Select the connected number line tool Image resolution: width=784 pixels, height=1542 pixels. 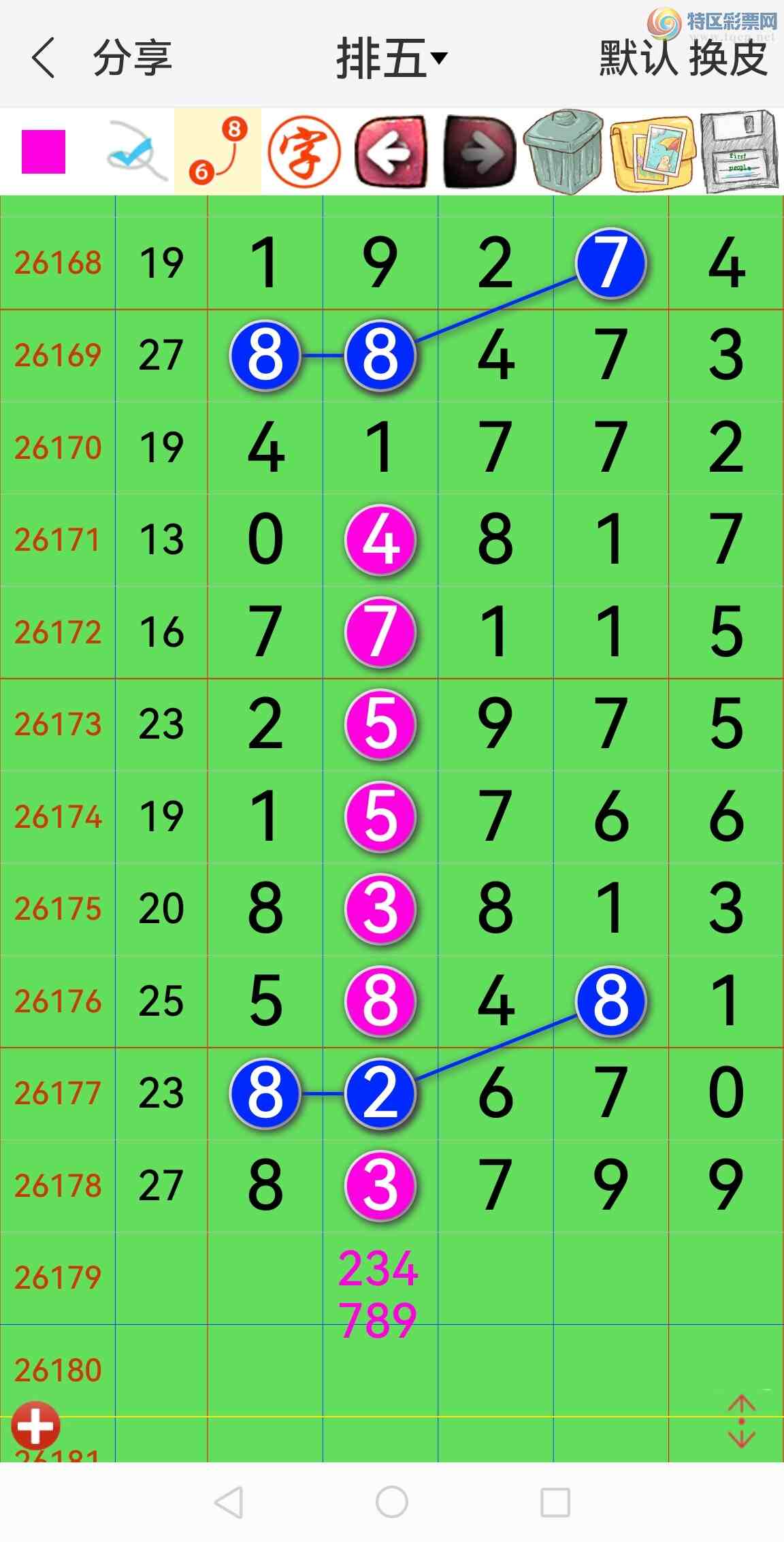point(218,151)
